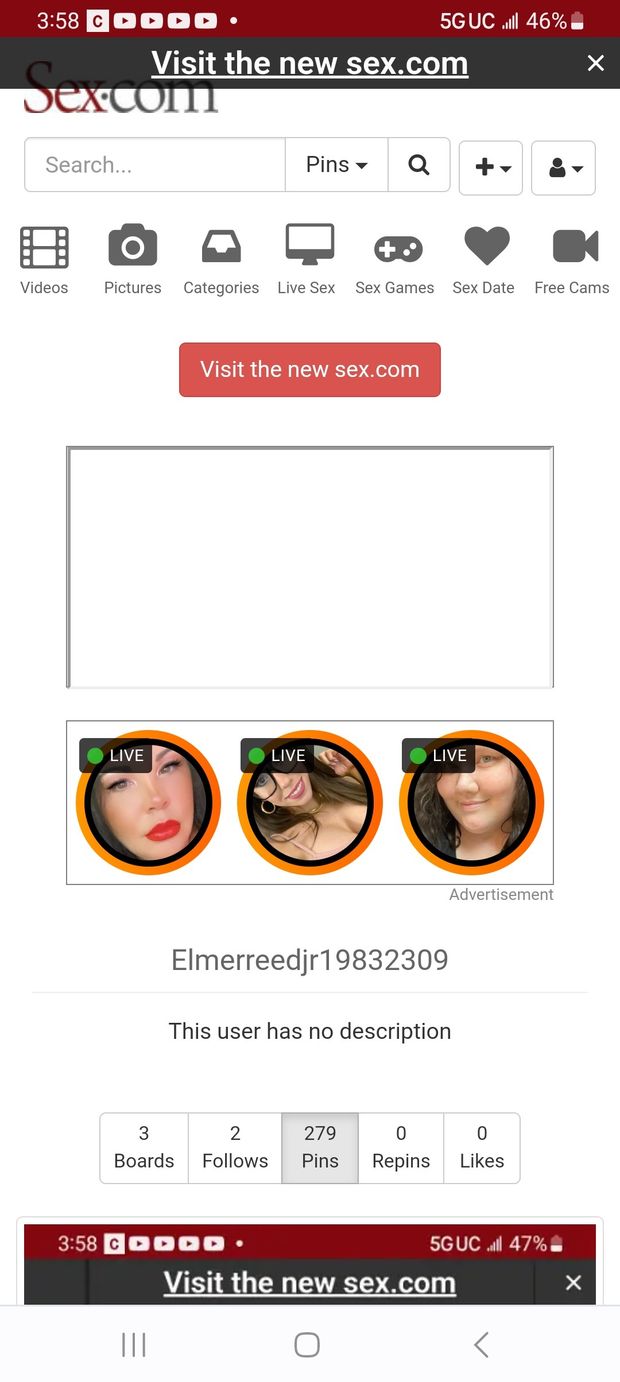Open the user account menu
This screenshot has width=620, height=1382.
[x=564, y=168]
